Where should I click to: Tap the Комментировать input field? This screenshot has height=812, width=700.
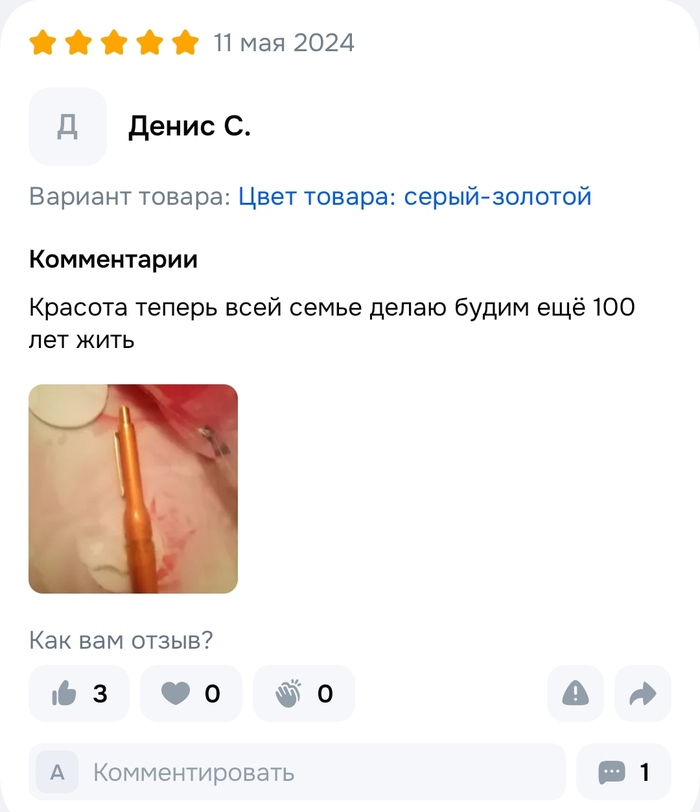[300, 772]
